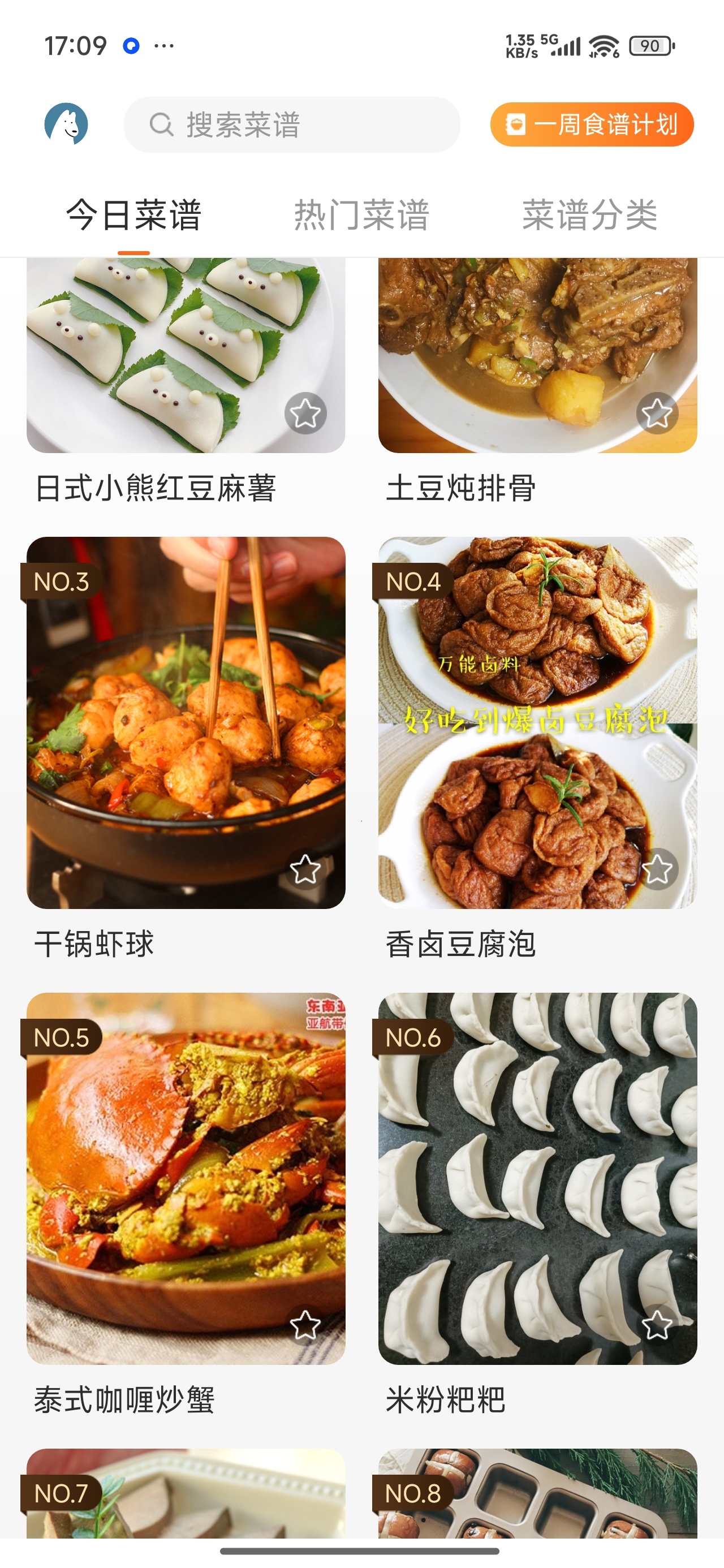
Task: Open the NO.7 recipe card
Action: 186,1493
